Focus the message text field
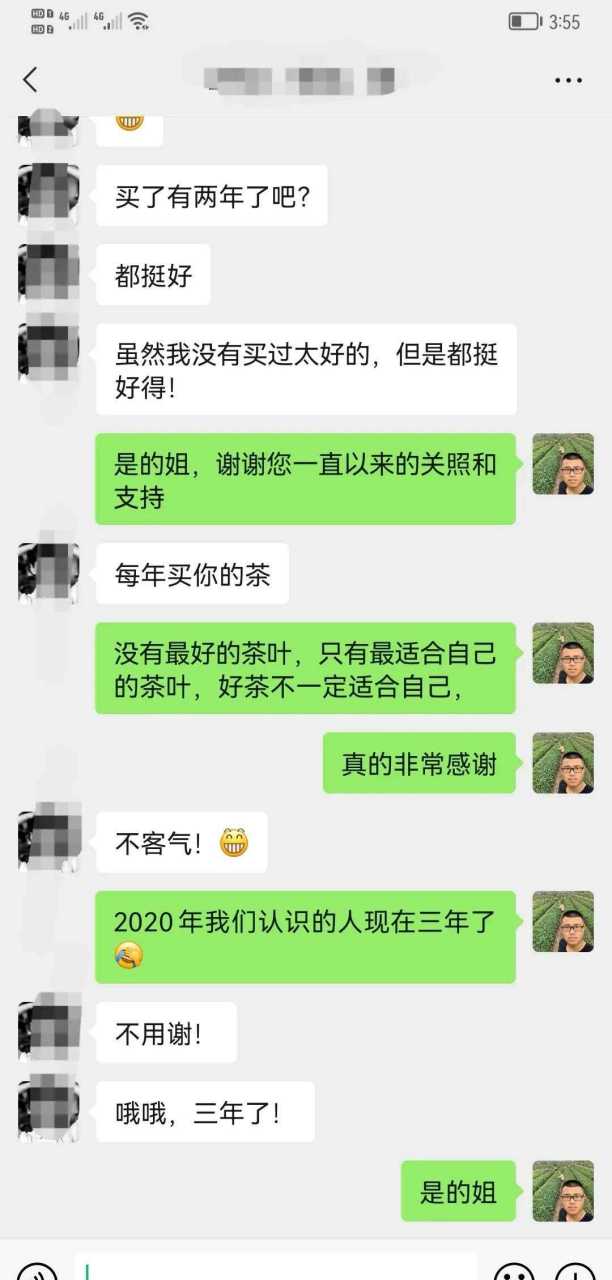This screenshot has width=612, height=1280. (x=275, y=1267)
